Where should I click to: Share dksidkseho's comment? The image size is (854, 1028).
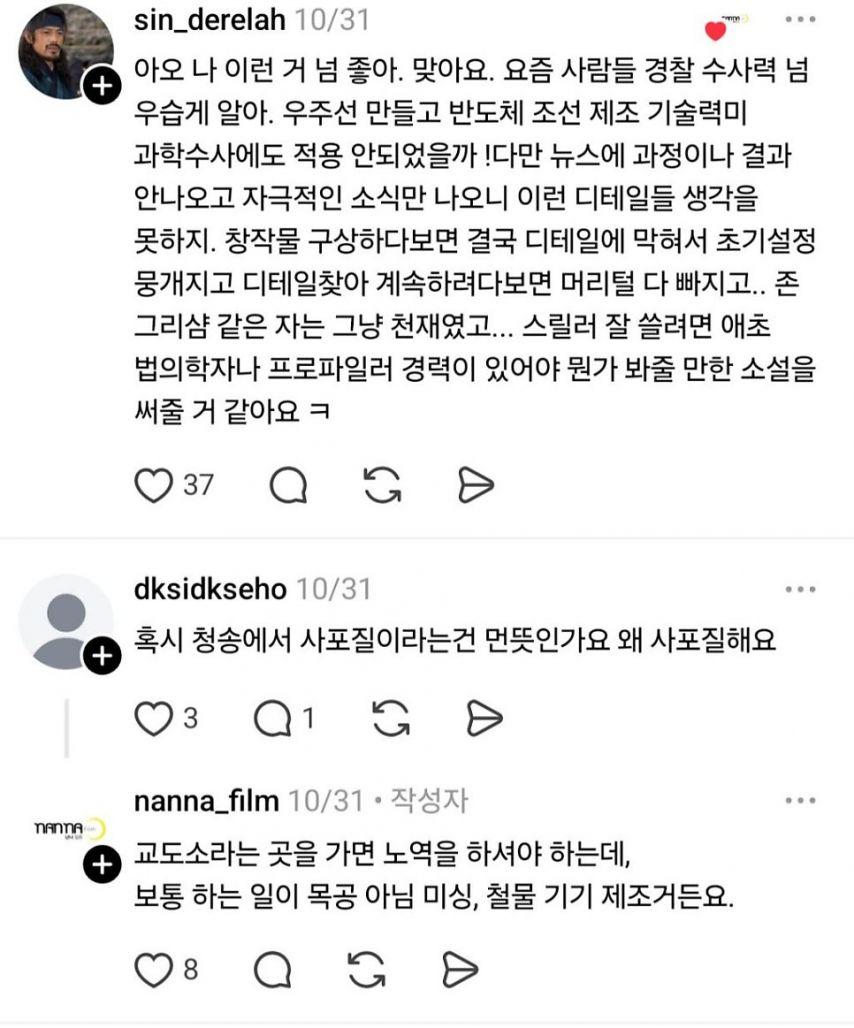tap(484, 717)
